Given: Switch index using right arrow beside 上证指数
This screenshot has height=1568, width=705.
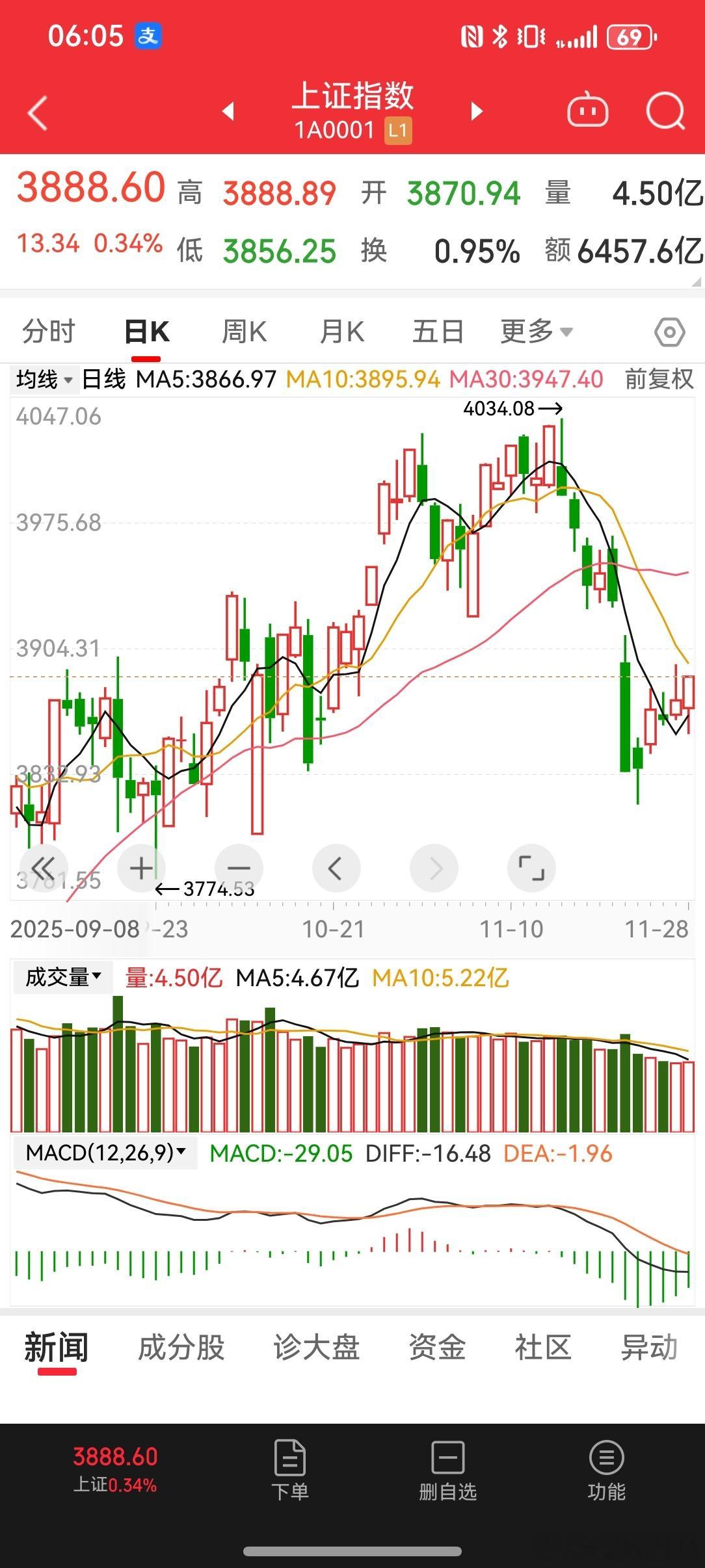Looking at the screenshot, I should coord(475,112).
